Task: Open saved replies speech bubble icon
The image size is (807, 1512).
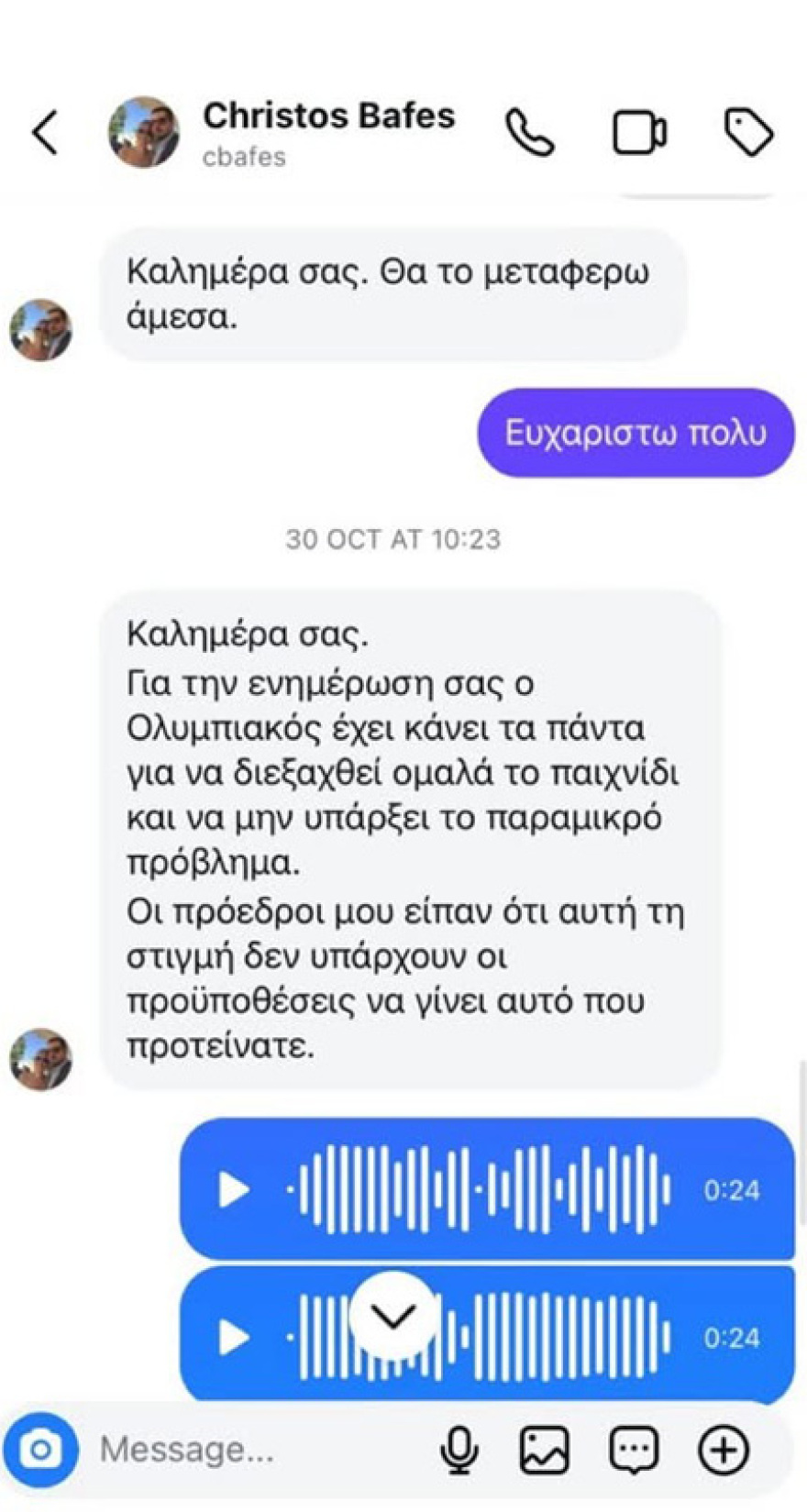Action: coord(634,1450)
